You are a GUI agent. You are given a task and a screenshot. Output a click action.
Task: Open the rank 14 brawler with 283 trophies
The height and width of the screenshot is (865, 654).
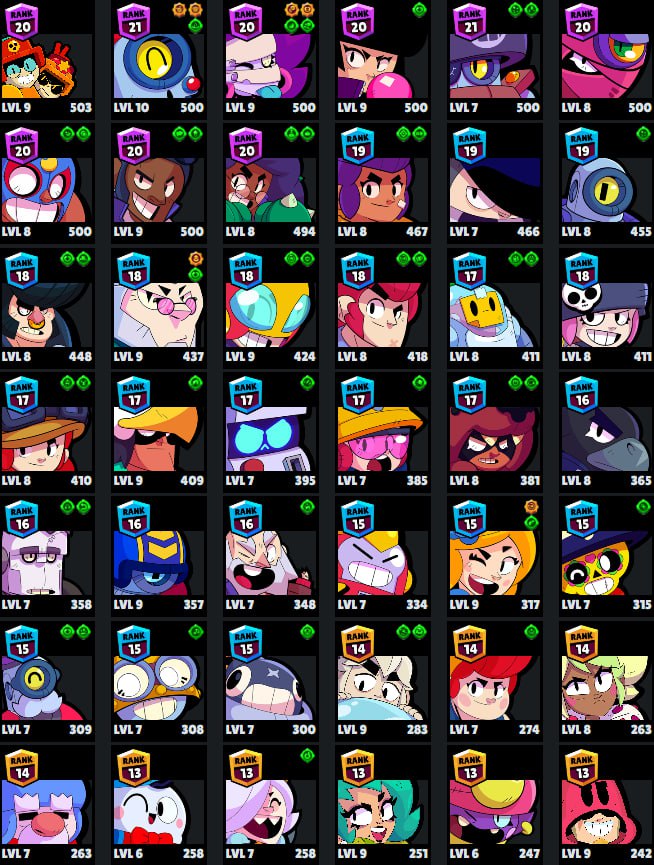pos(383,681)
